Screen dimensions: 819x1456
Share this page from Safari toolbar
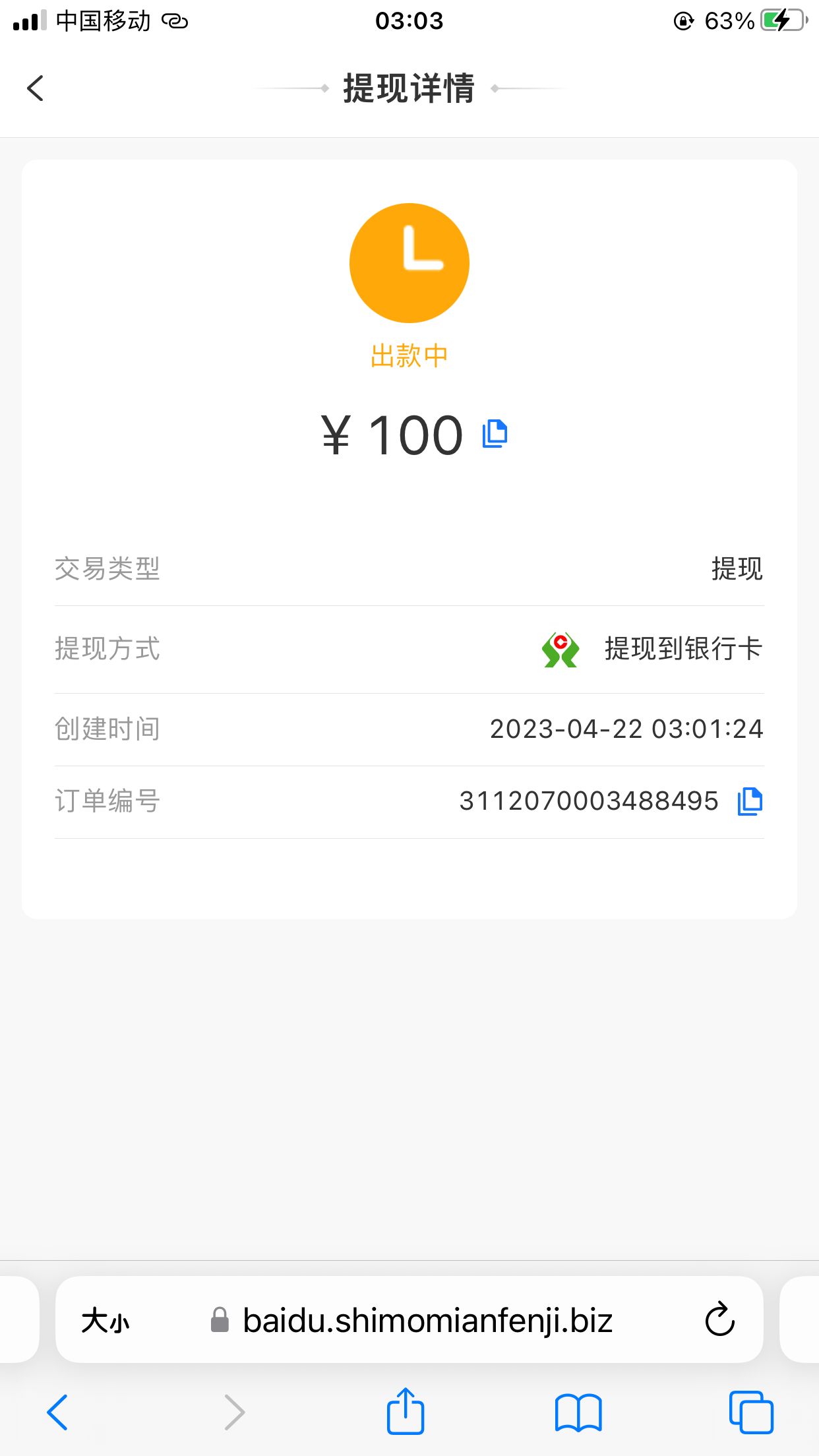[x=405, y=1412]
